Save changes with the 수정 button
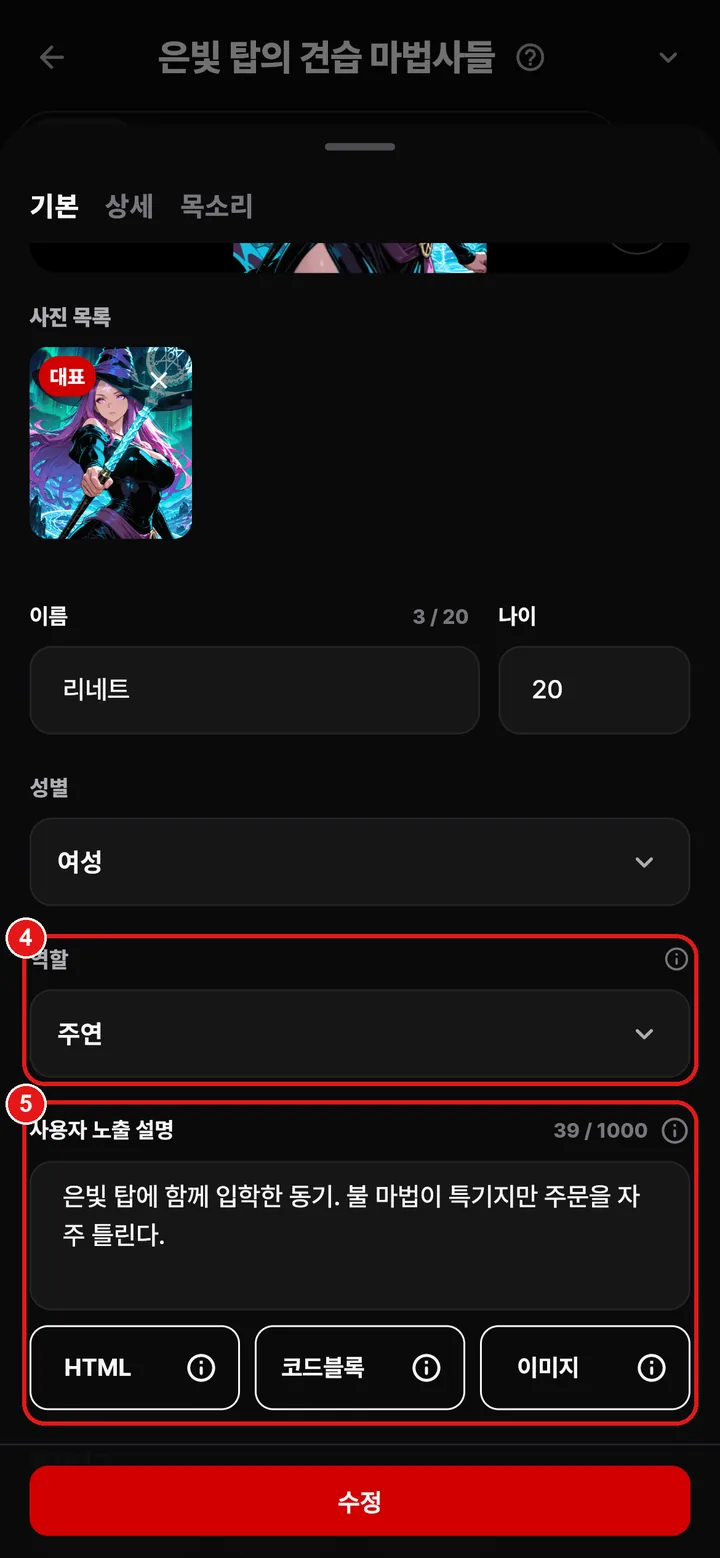This screenshot has width=720, height=1558. pyautogui.click(x=360, y=1501)
